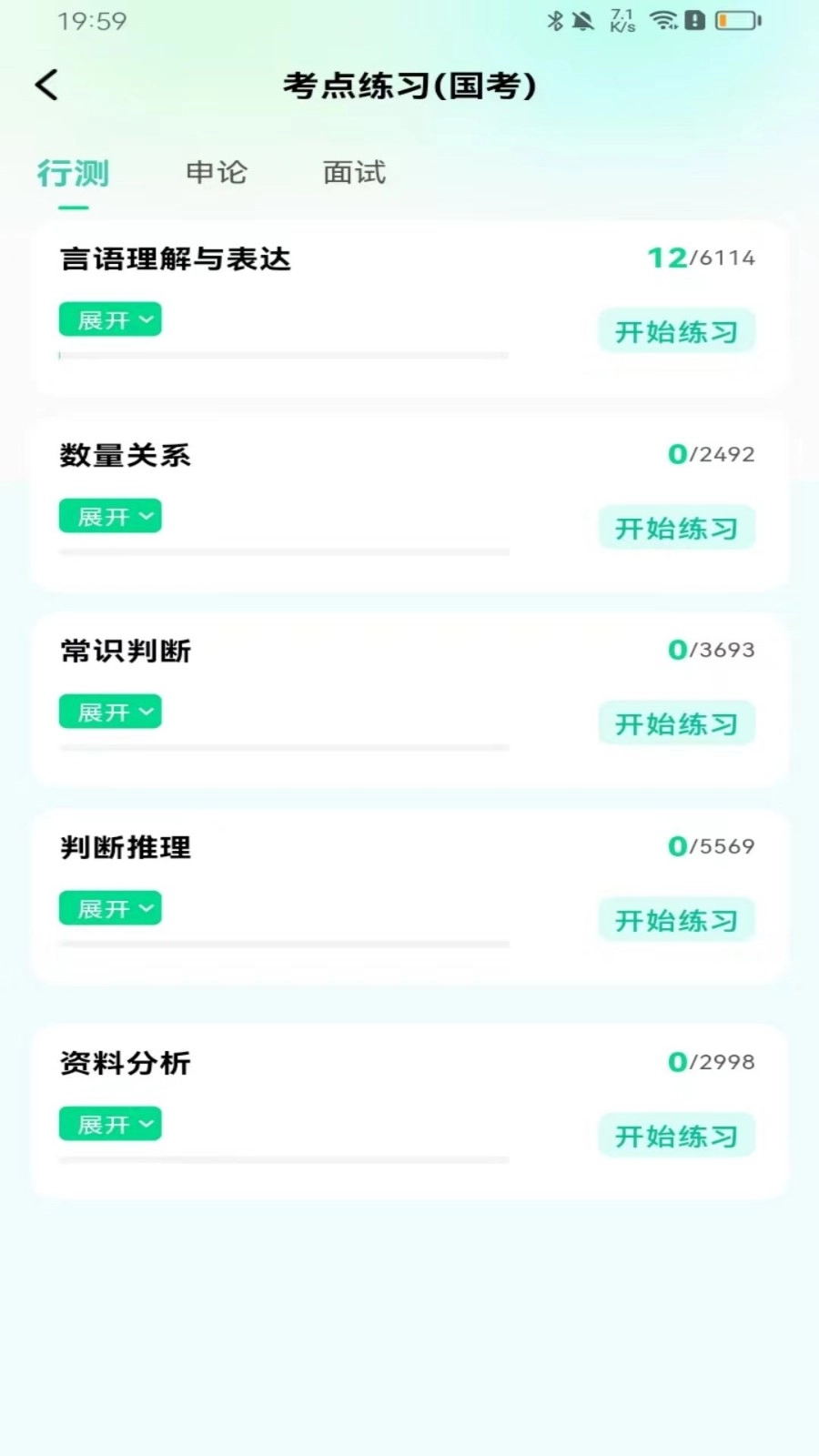Tap the 言语理解与表达 progress bar
Screen dimensions: 819x1456
point(283,355)
